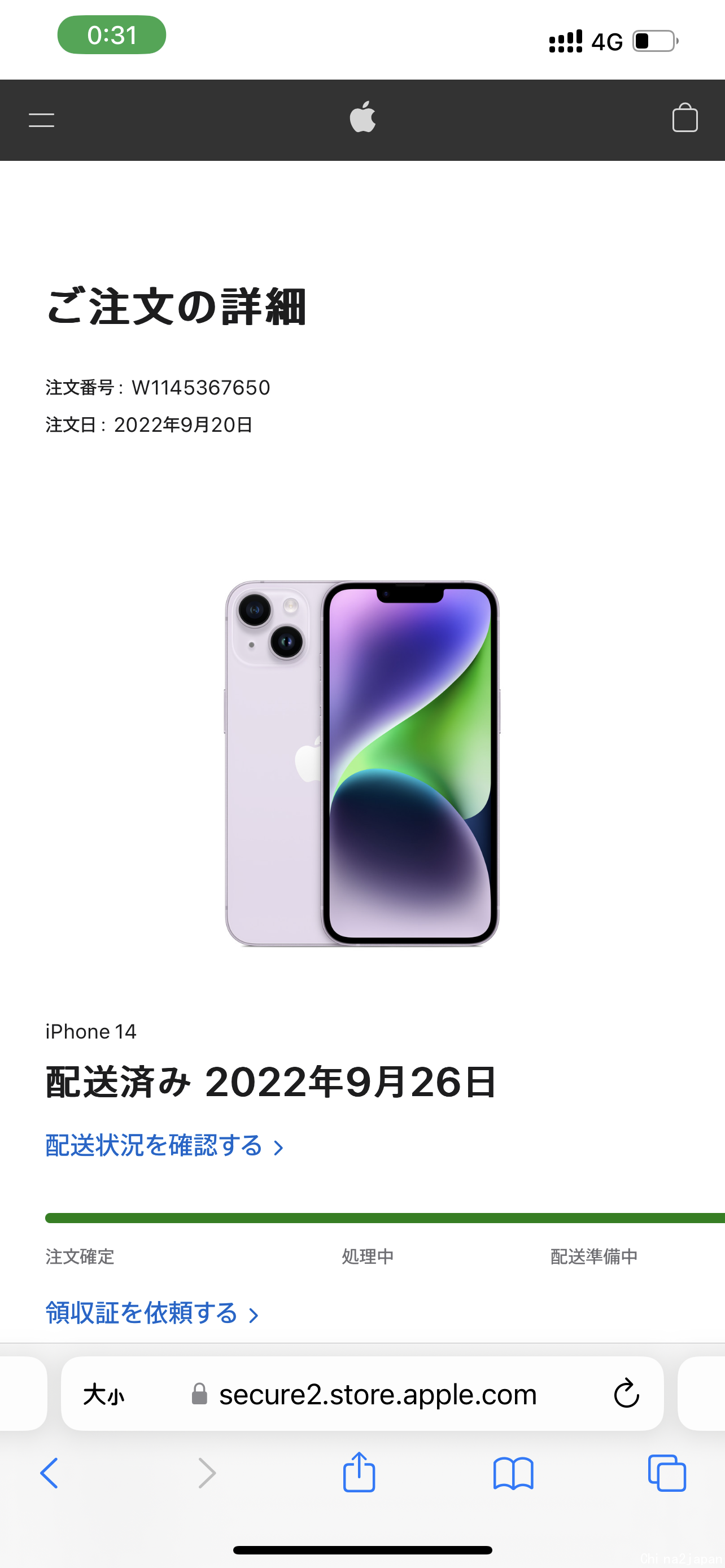
Task: Tap the green 0:31 call indicator
Action: coord(111,36)
